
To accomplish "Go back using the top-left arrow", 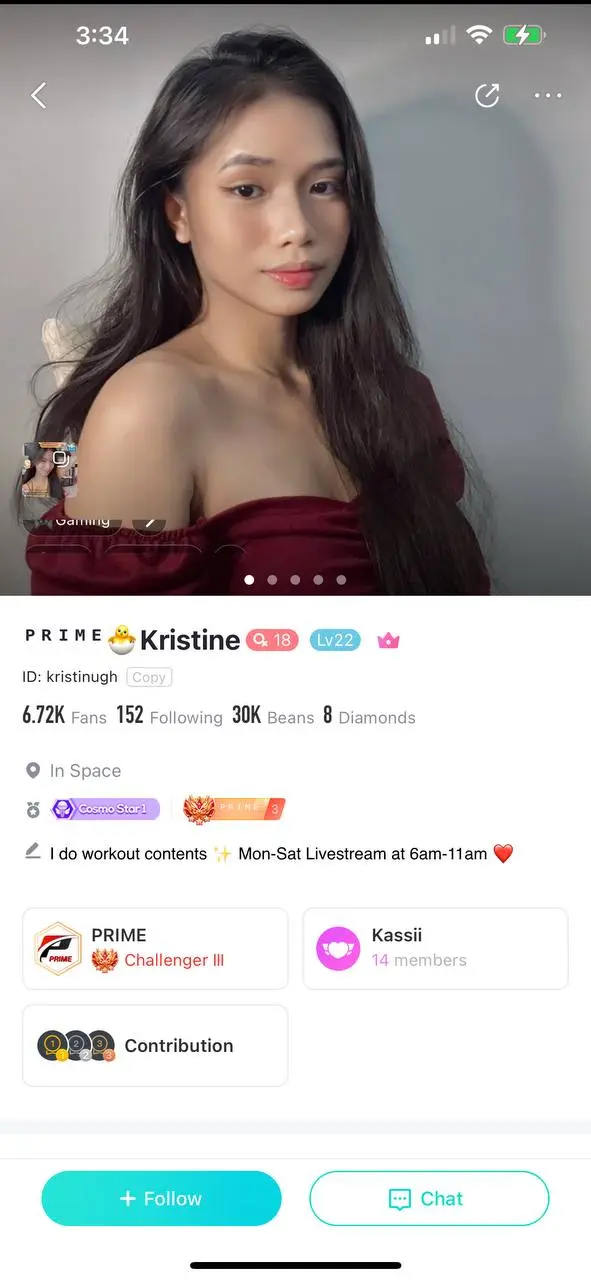I will [39, 96].
